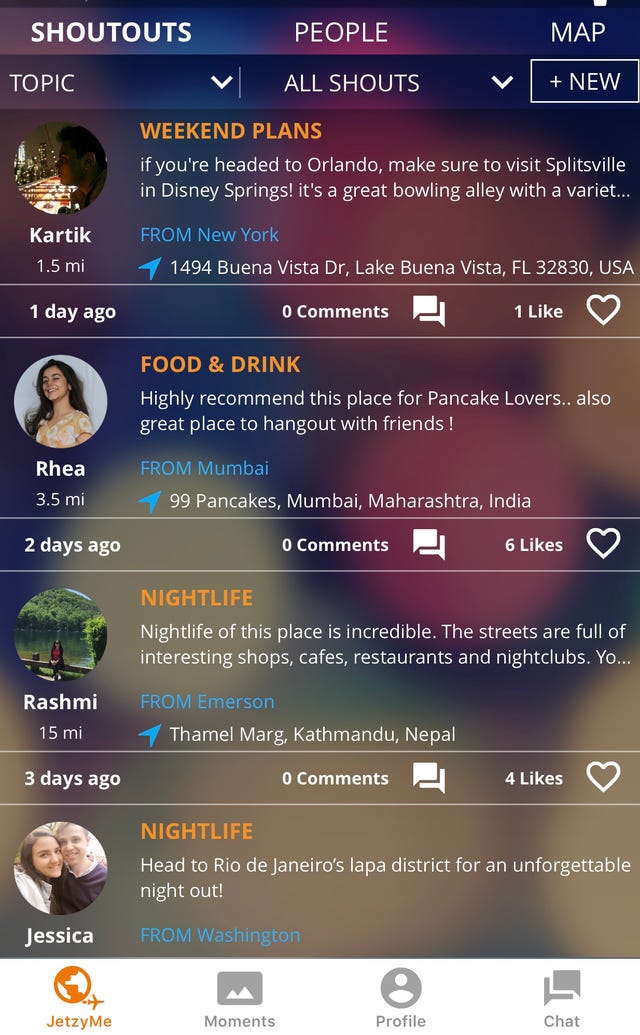Image resolution: width=640 pixels, height=1035 pixels.
Task: Like Rashmi's Nightlife shout
Action: point(603,777)
